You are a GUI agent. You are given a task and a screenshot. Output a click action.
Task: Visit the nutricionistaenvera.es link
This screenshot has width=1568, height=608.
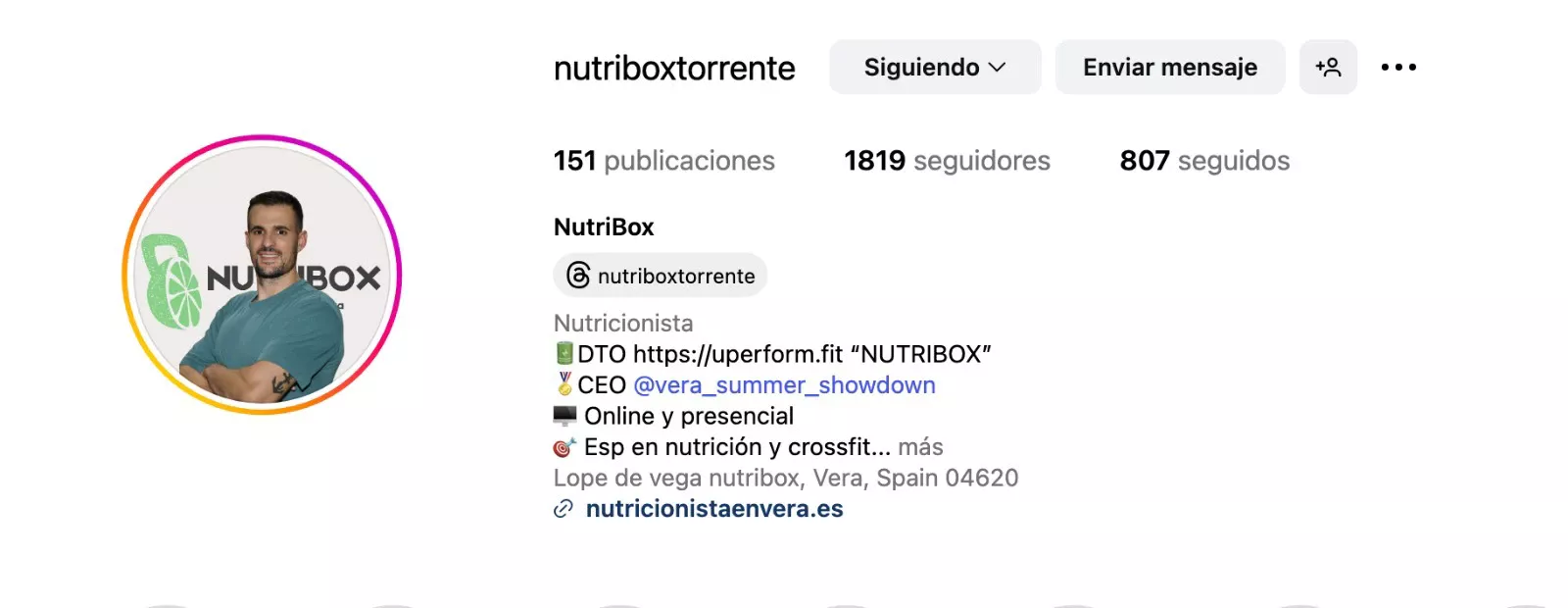click(x=713, y=509)
